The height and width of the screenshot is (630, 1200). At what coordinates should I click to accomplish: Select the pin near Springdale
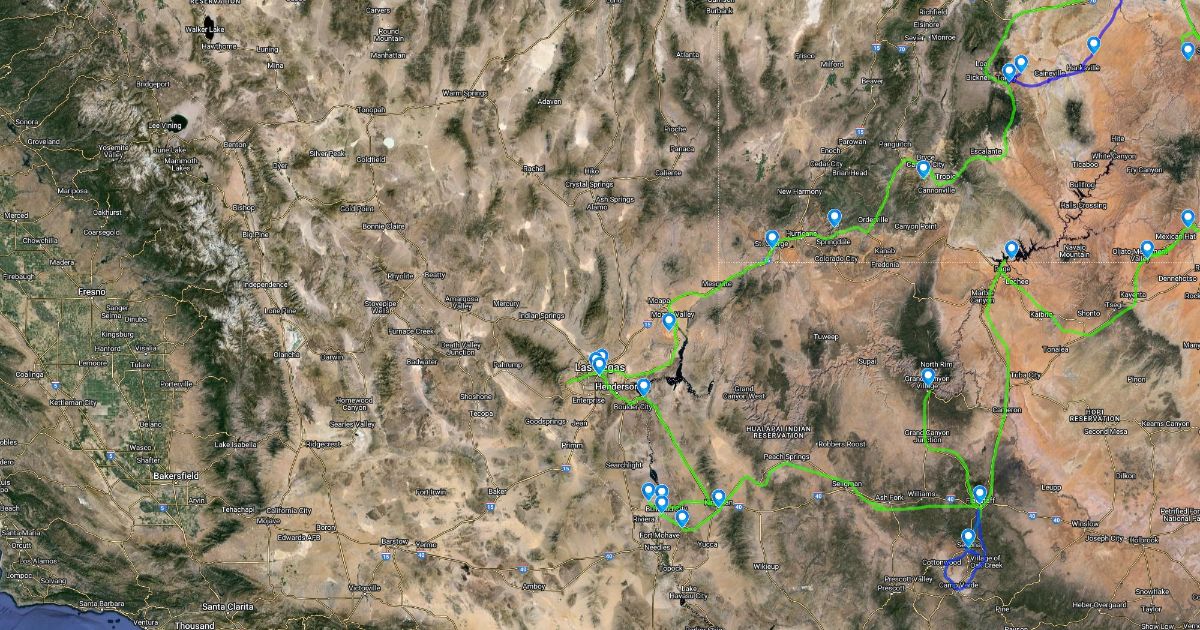(835, 217)
